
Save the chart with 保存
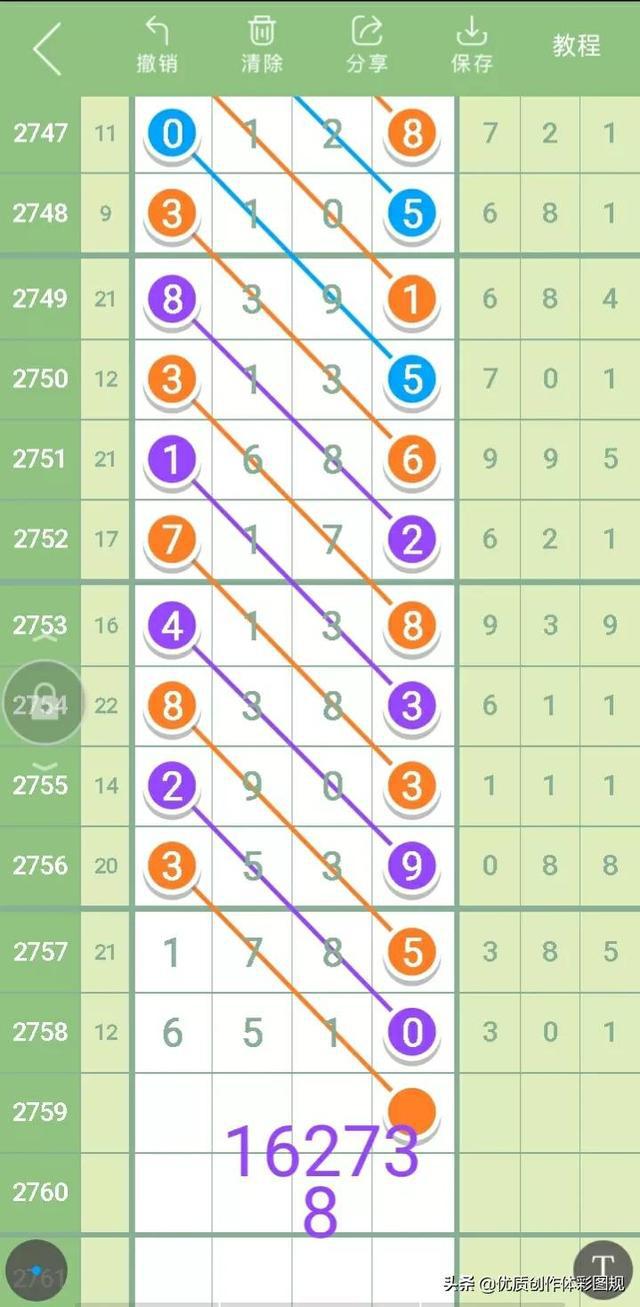(x=472, y=44)
